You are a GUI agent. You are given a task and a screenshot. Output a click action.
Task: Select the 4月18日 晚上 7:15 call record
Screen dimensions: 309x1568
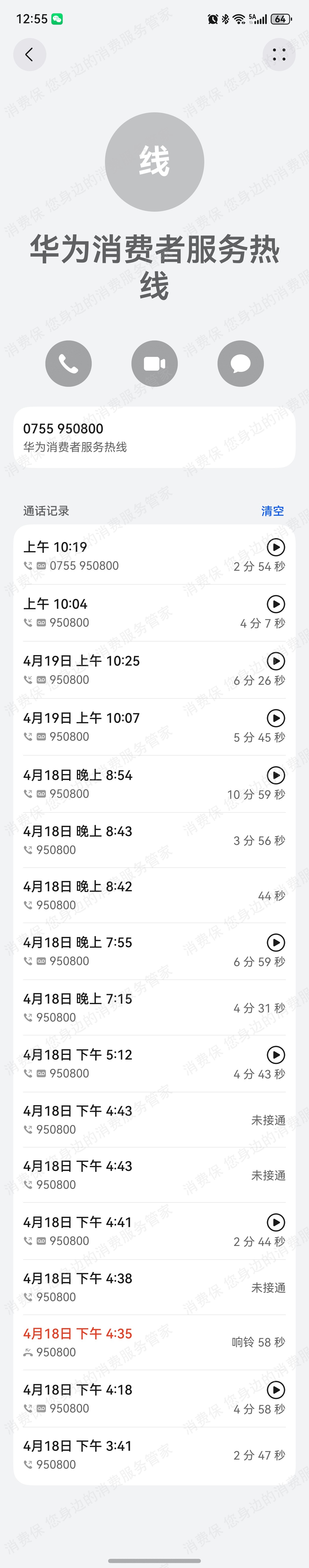pyautogui.click(x=122, y=1007)
